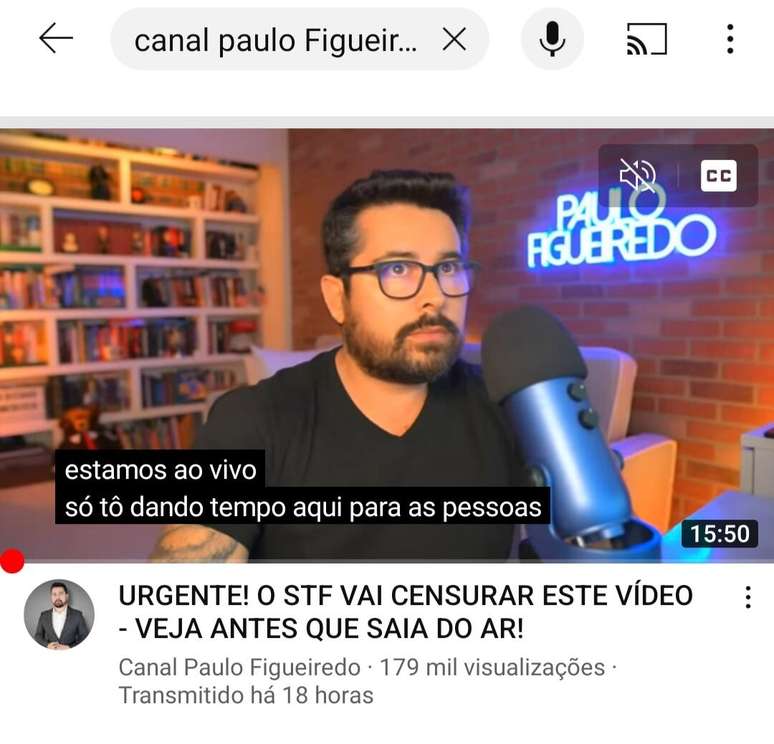The height and width of the screenshot is (744, 774).
Task: Toggle closed captions on the preview
Action: pyautogui.click(x=718, y=176)
